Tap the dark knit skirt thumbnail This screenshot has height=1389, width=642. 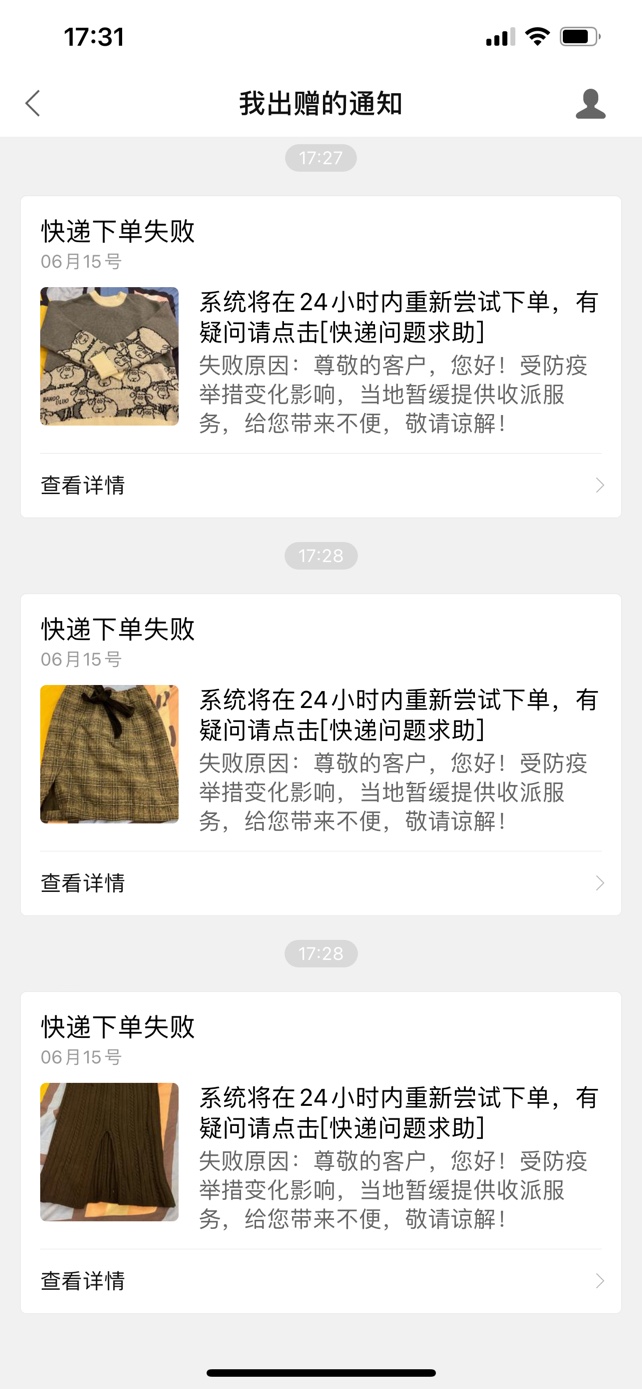tap(109, 1152)
